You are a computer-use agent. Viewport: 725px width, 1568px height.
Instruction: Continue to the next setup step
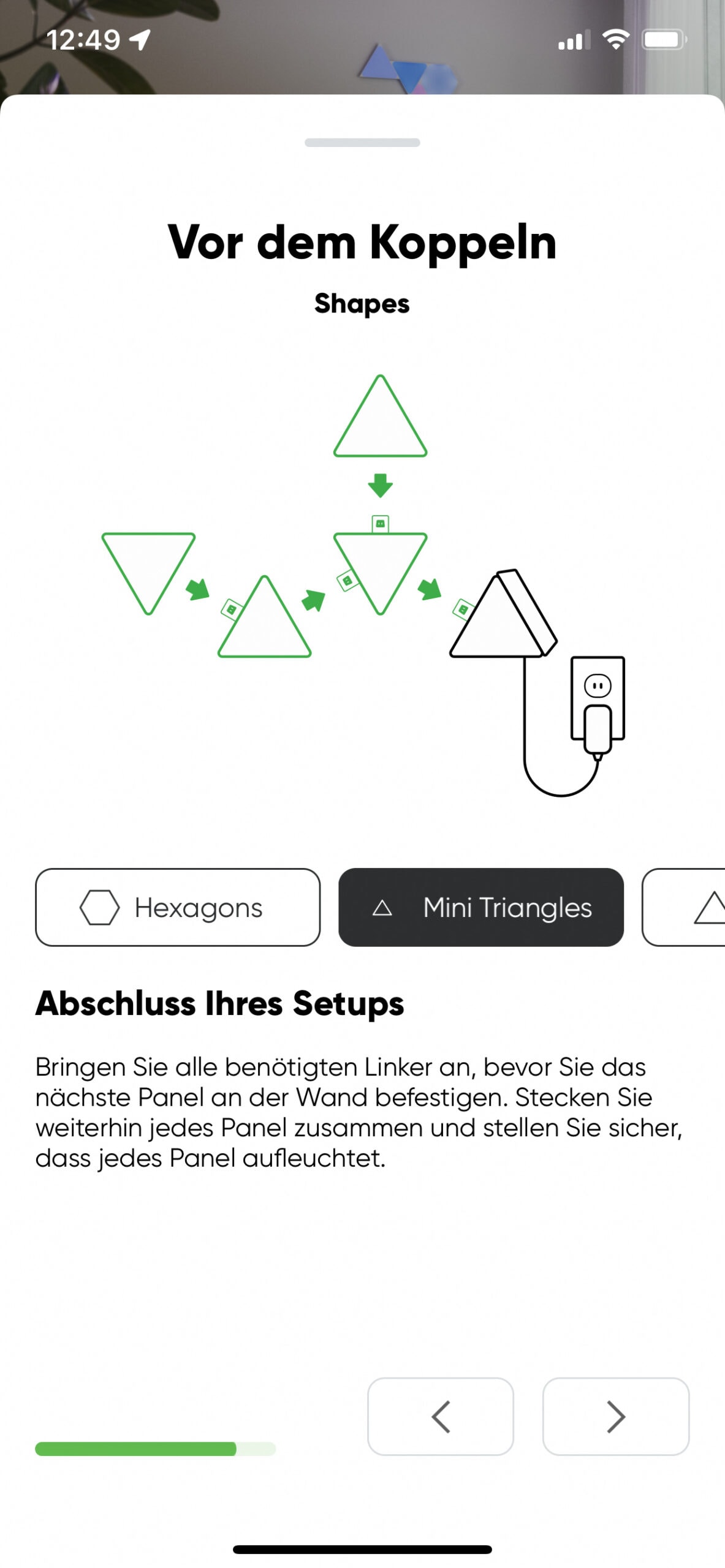pos(615,1416)
